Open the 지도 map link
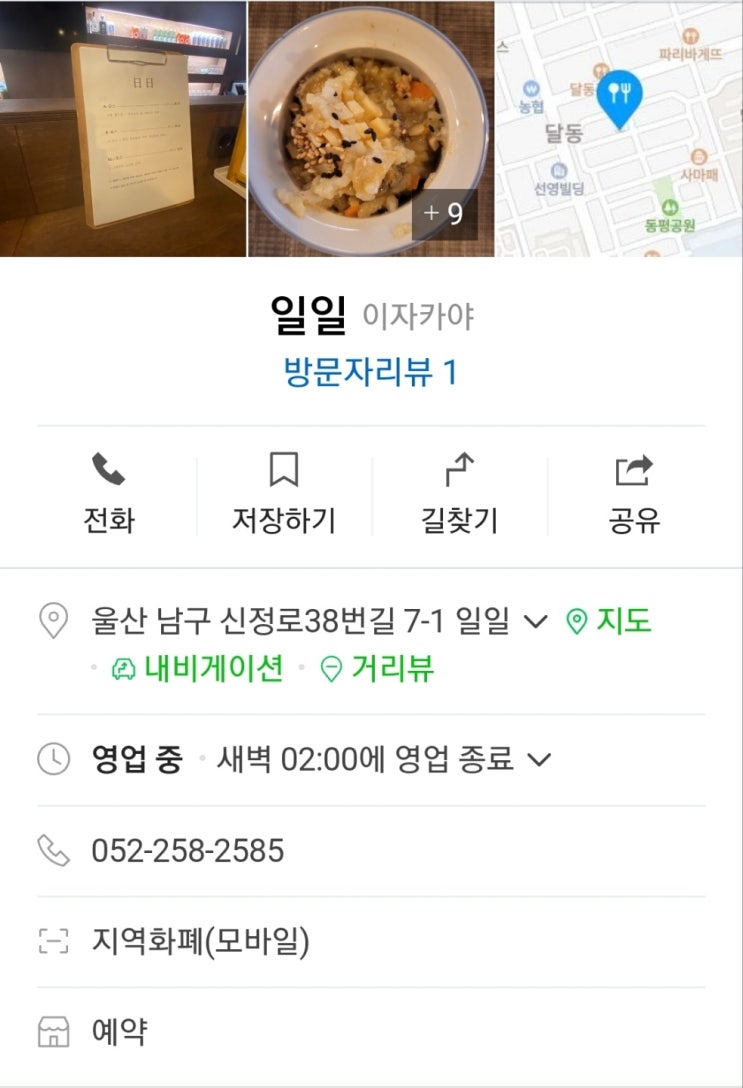743x1088 pixels. 609,622
